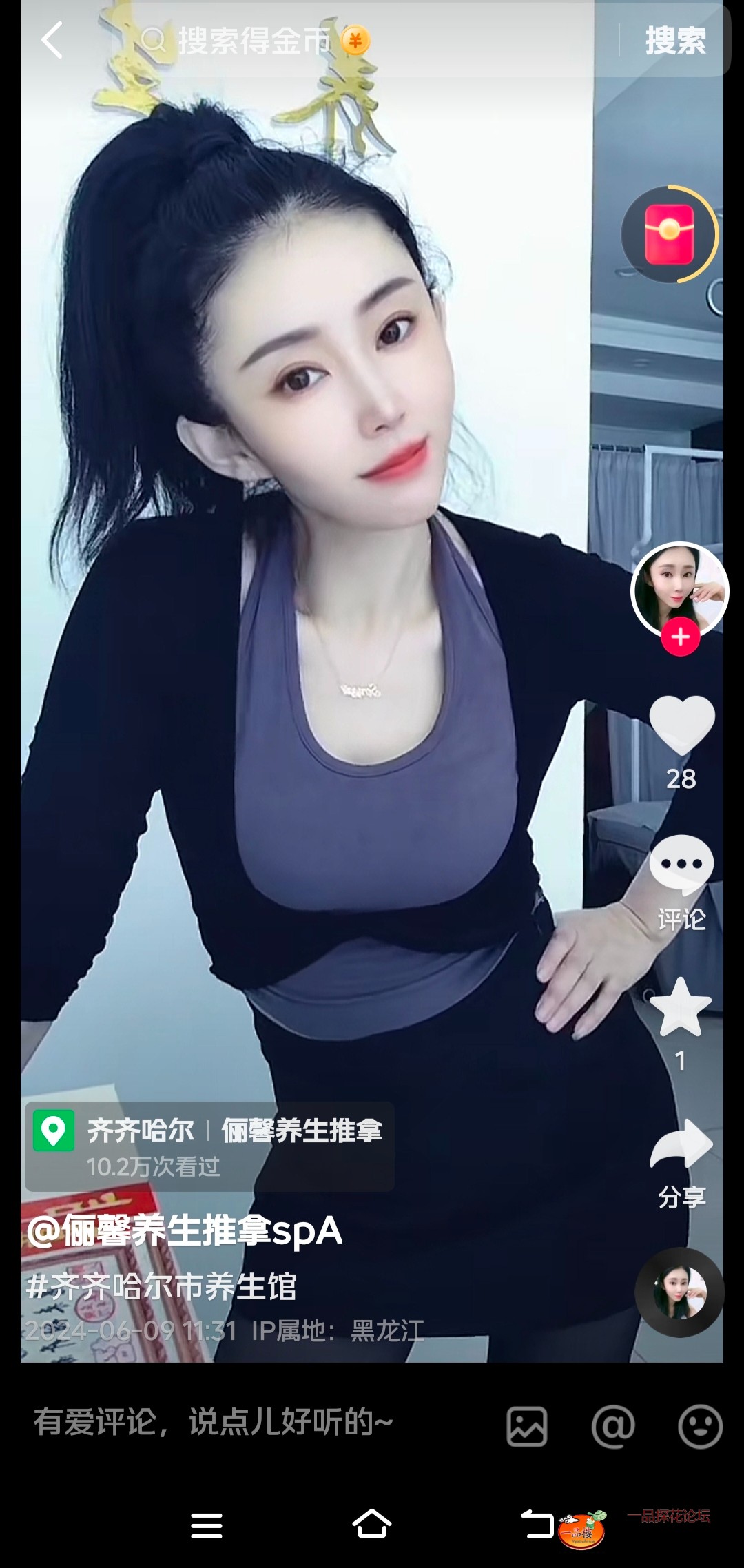This screenshot has height=1568, width=744.
Task: Open the 齐齐哈尔 俪馨养生推拿 location tag
Action: click(x=209, y=1146)
